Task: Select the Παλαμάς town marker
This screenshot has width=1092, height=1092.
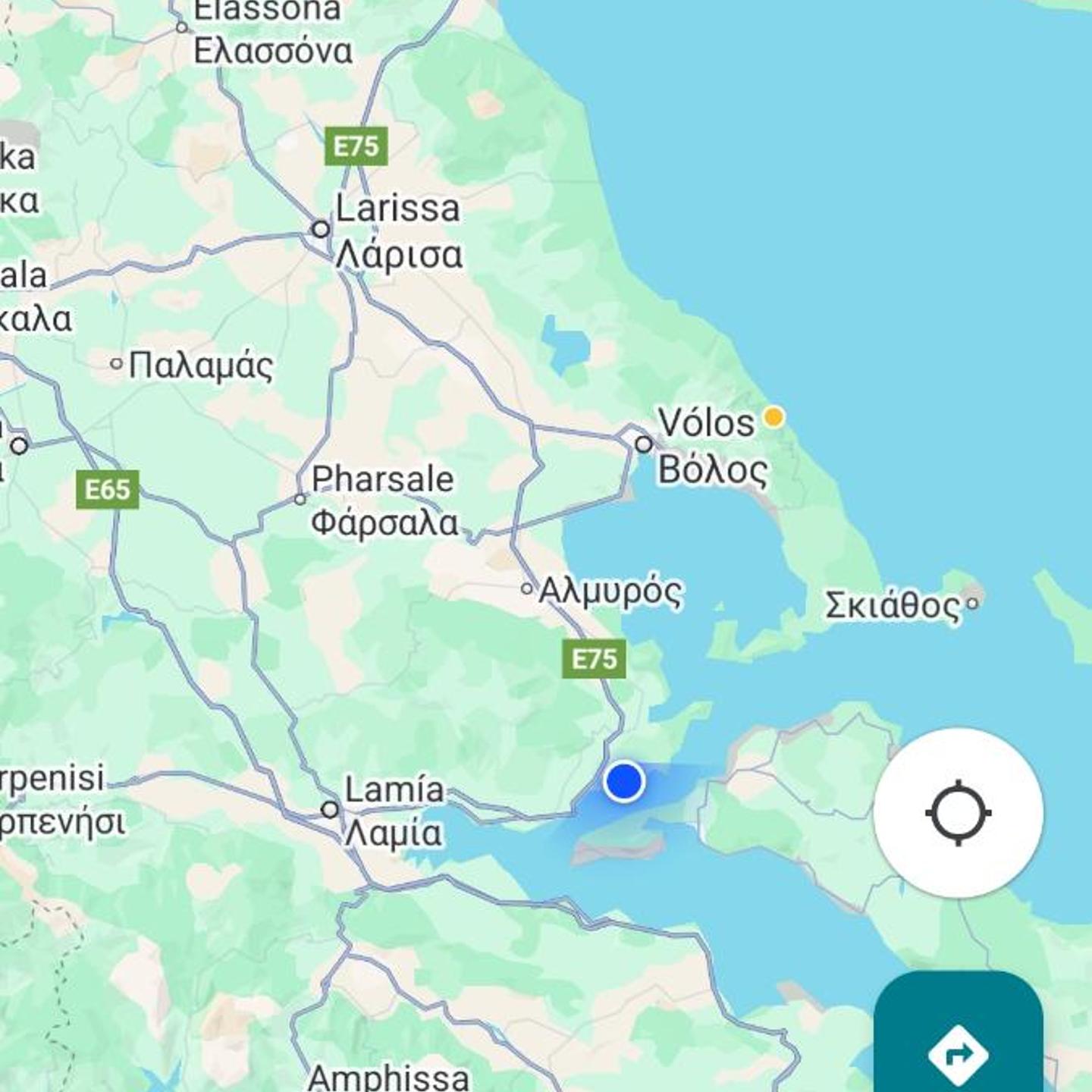Action: pos(116,364)
